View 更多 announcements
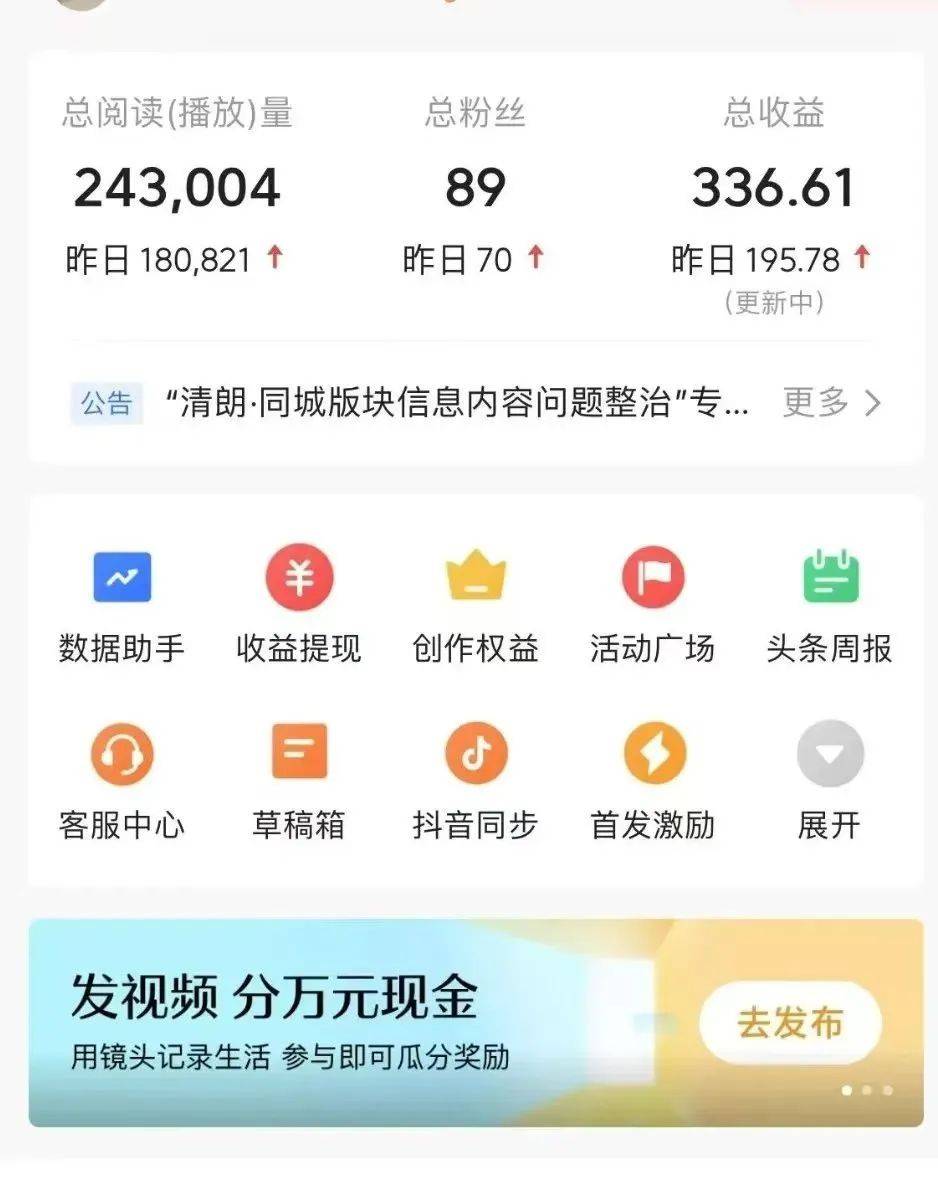938x1187 pixels. (832, 403)
